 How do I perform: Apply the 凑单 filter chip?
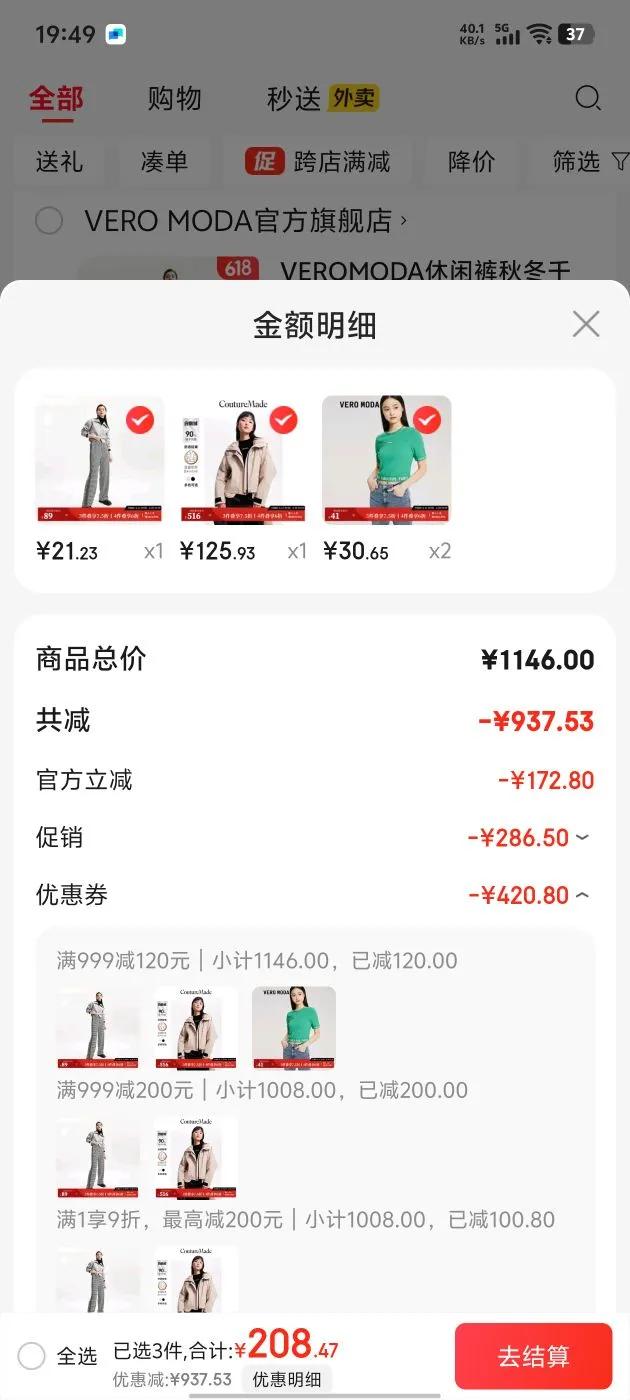point(164,162)
